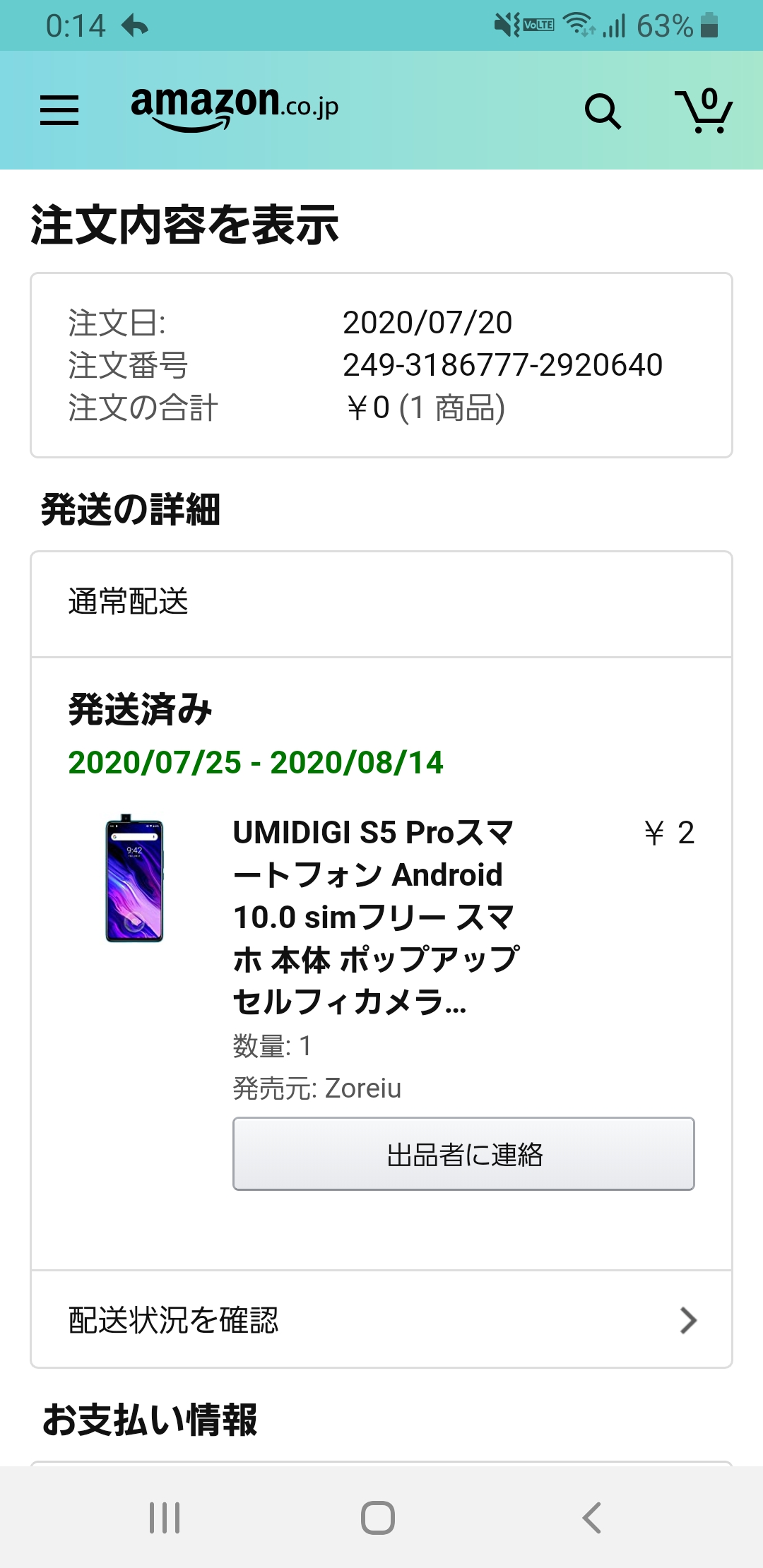Go back using system back button
The image size is (763, 1568).
pyautogui.click(x=591, y=1517)
